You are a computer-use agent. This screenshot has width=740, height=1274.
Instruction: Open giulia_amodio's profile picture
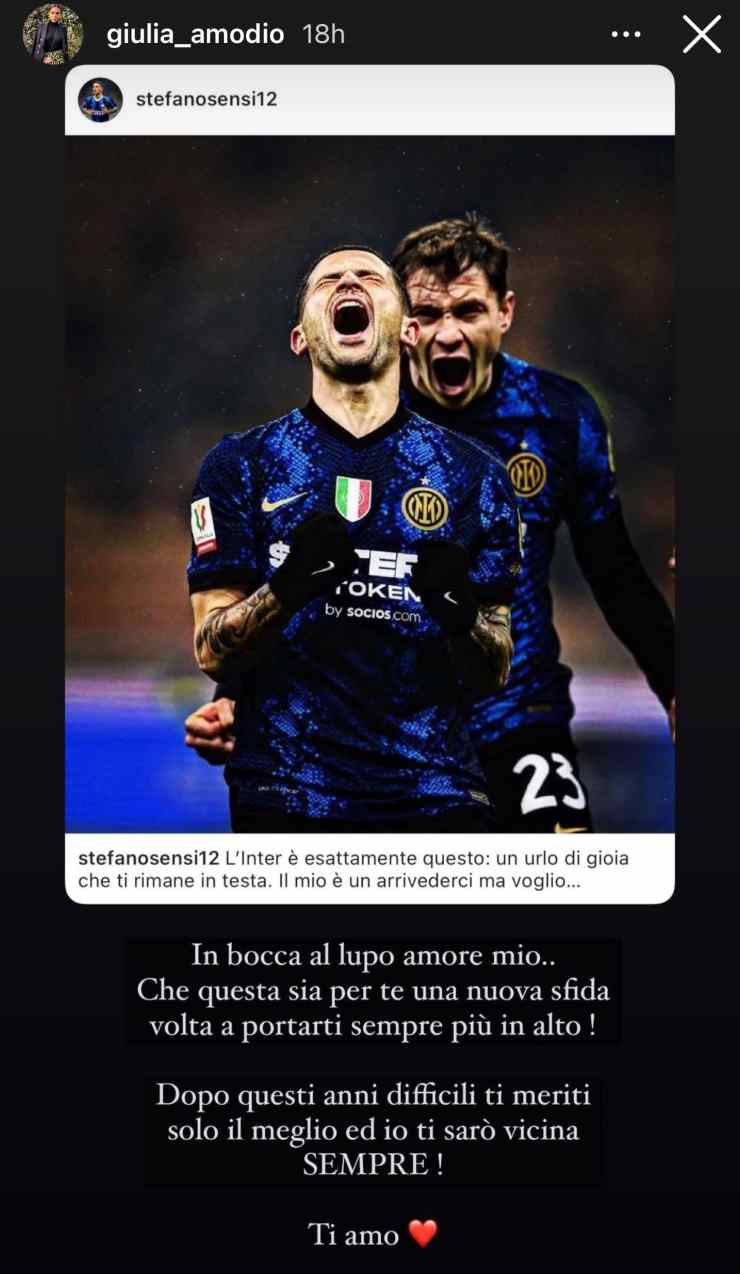click(52, 34)
